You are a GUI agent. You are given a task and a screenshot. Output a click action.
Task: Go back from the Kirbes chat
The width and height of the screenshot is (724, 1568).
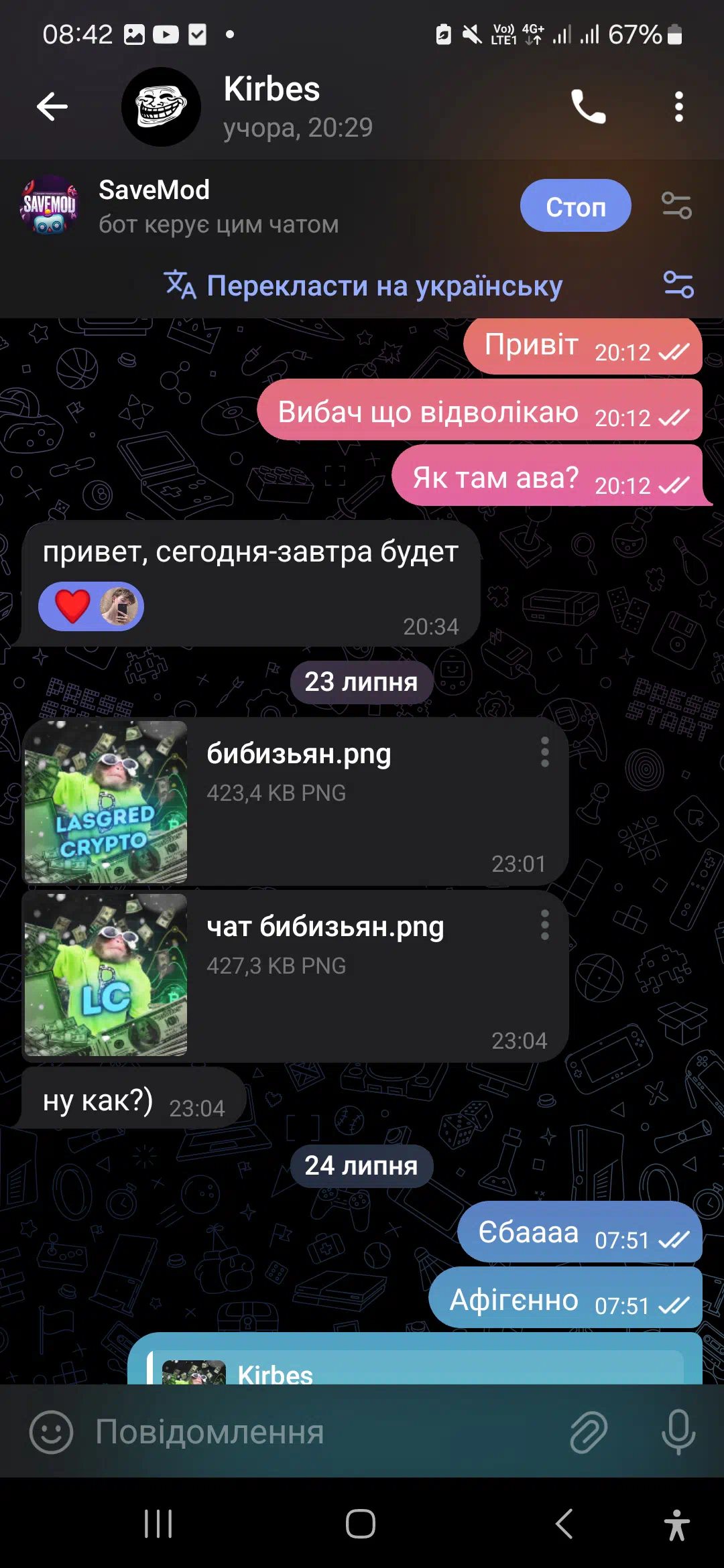52,107
